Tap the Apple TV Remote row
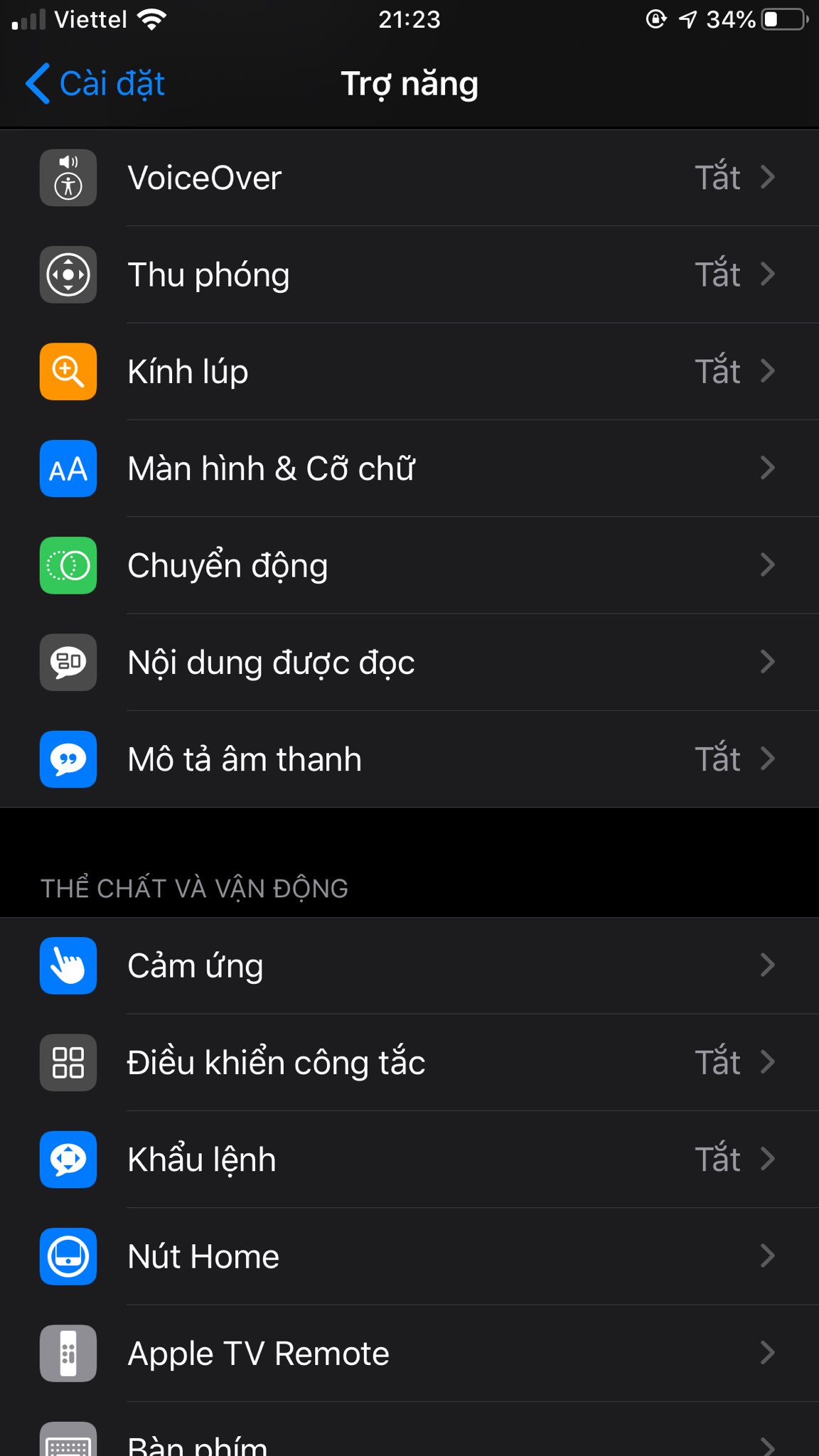The image size is (819, 1456). pos(409,1353)
